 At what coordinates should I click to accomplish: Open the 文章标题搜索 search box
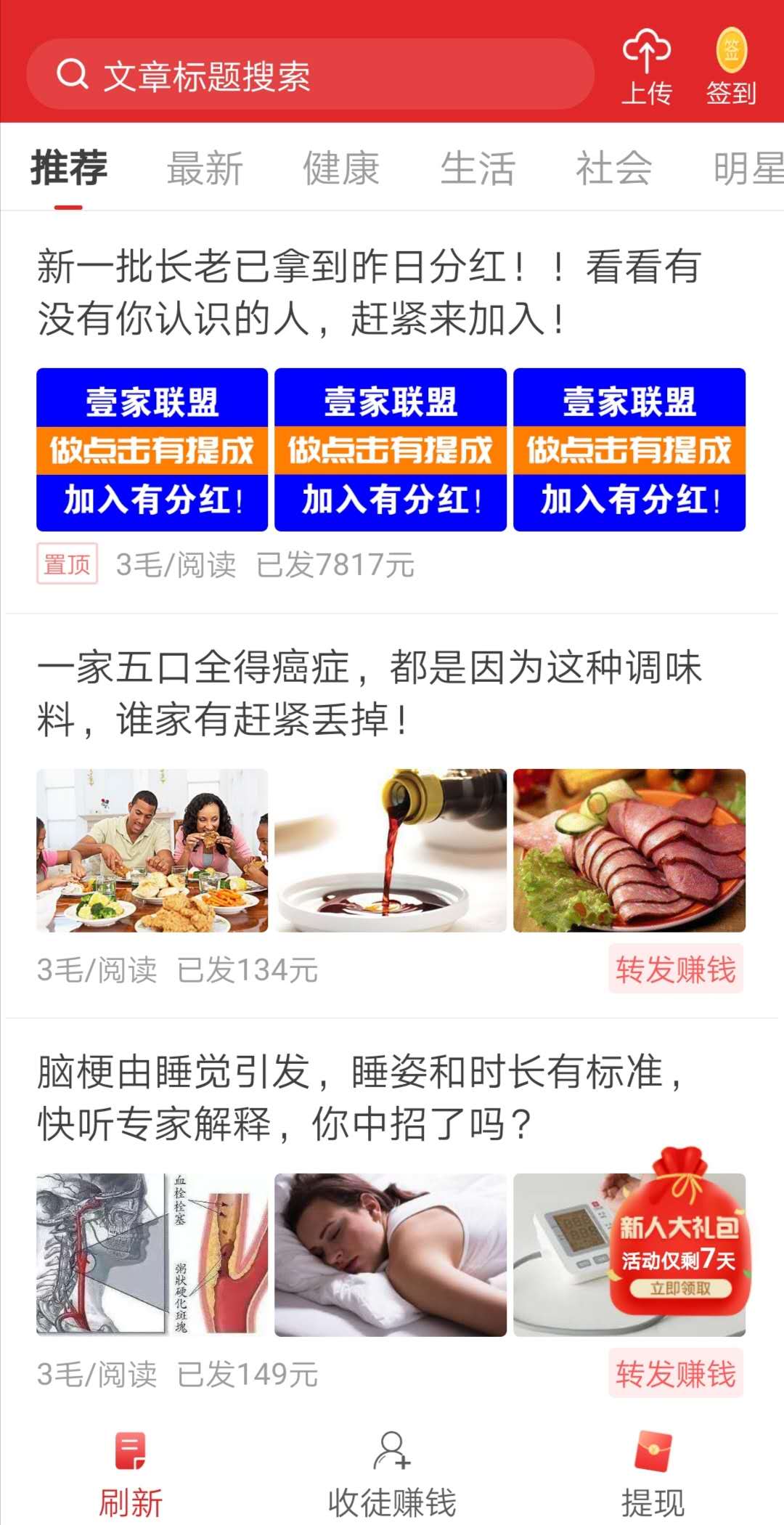point(310,74)
